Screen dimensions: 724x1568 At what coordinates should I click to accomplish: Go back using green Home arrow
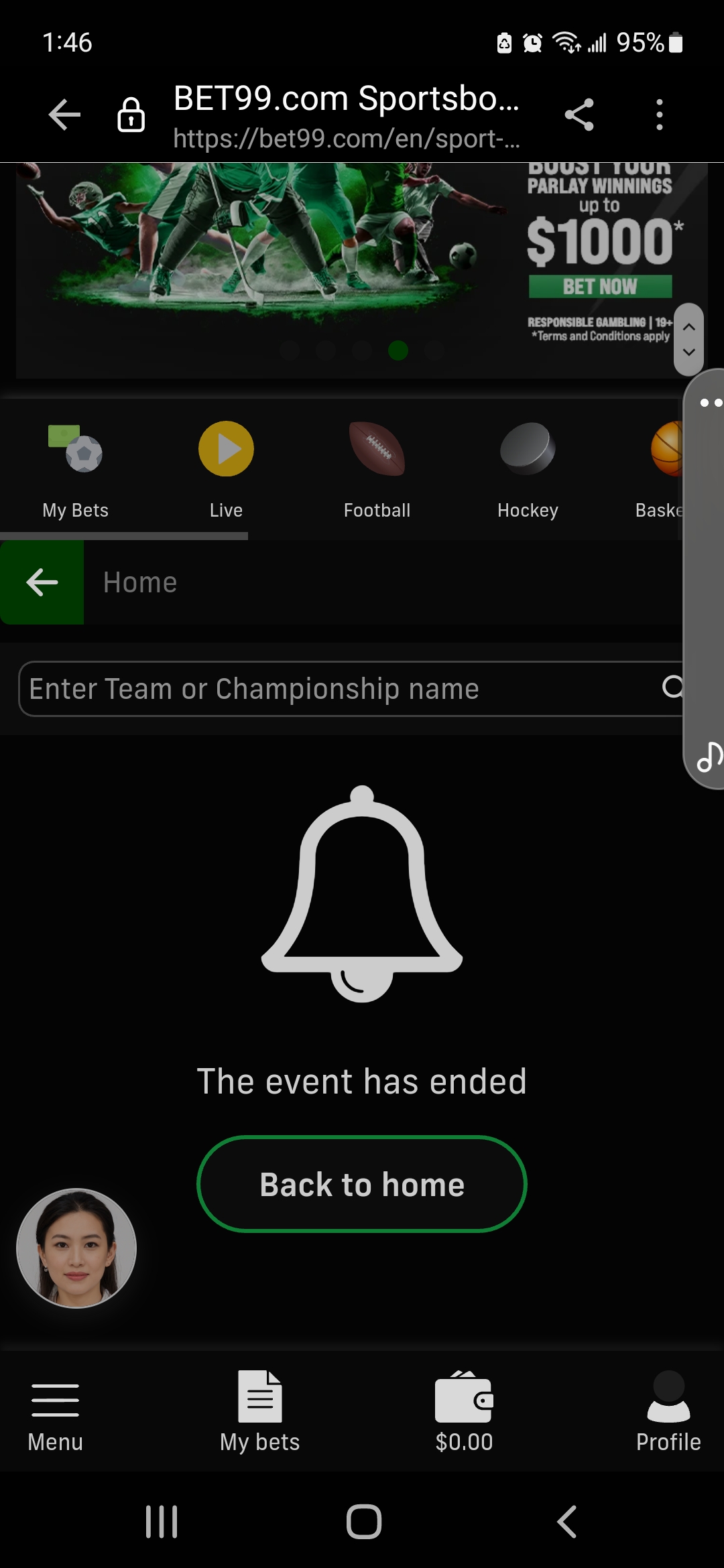pos(42,582)
